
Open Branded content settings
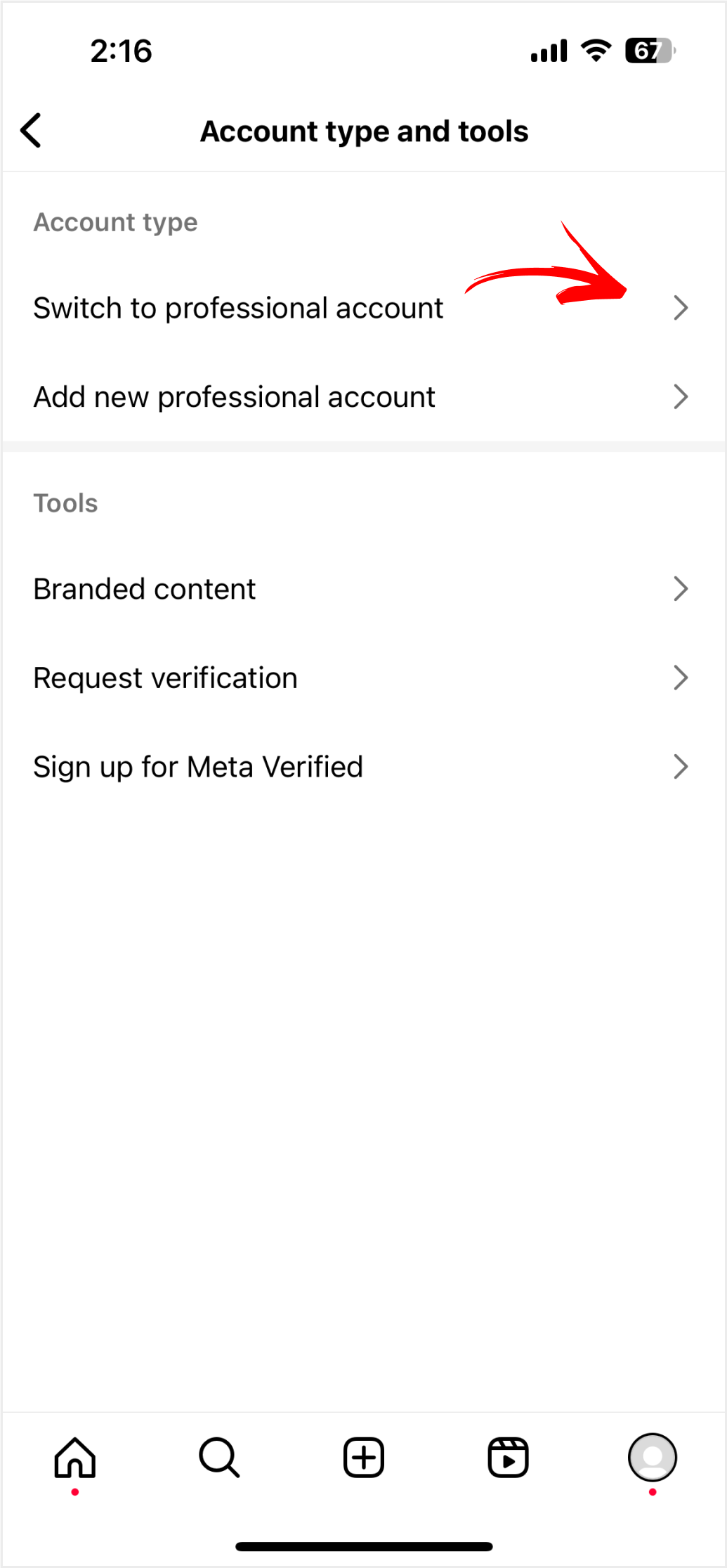click(363, 589)
